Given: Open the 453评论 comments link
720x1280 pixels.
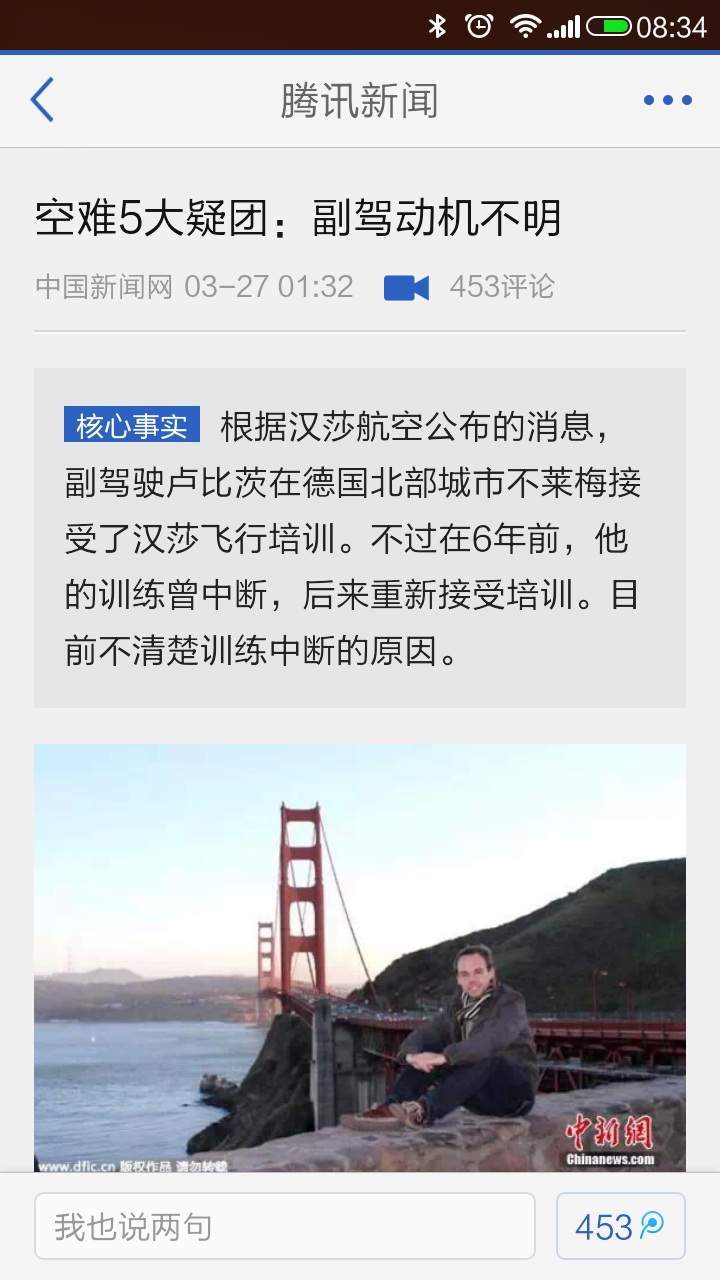Looking at the screenshot, I should (502, 287).
